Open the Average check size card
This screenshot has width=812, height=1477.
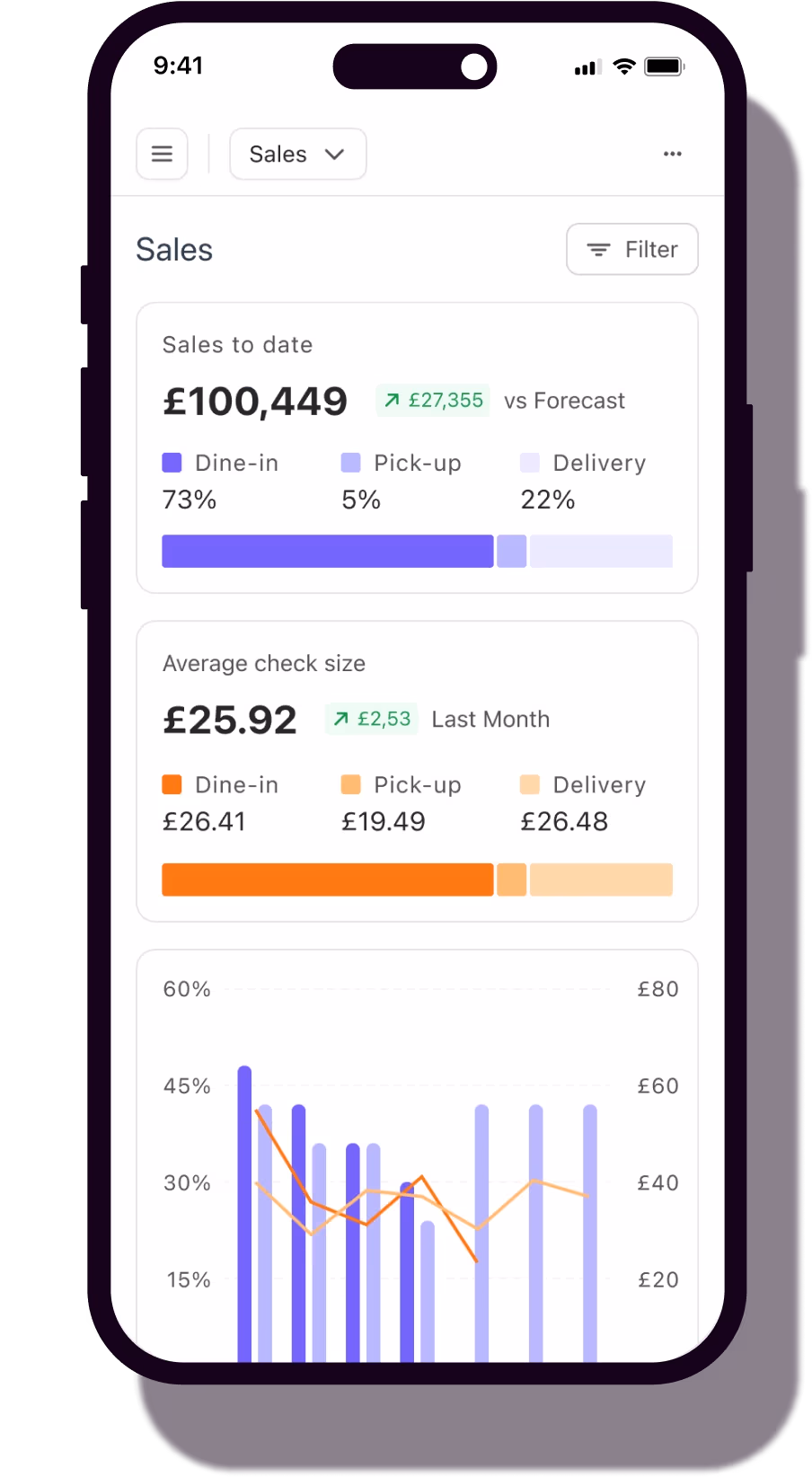click(417, 771)
